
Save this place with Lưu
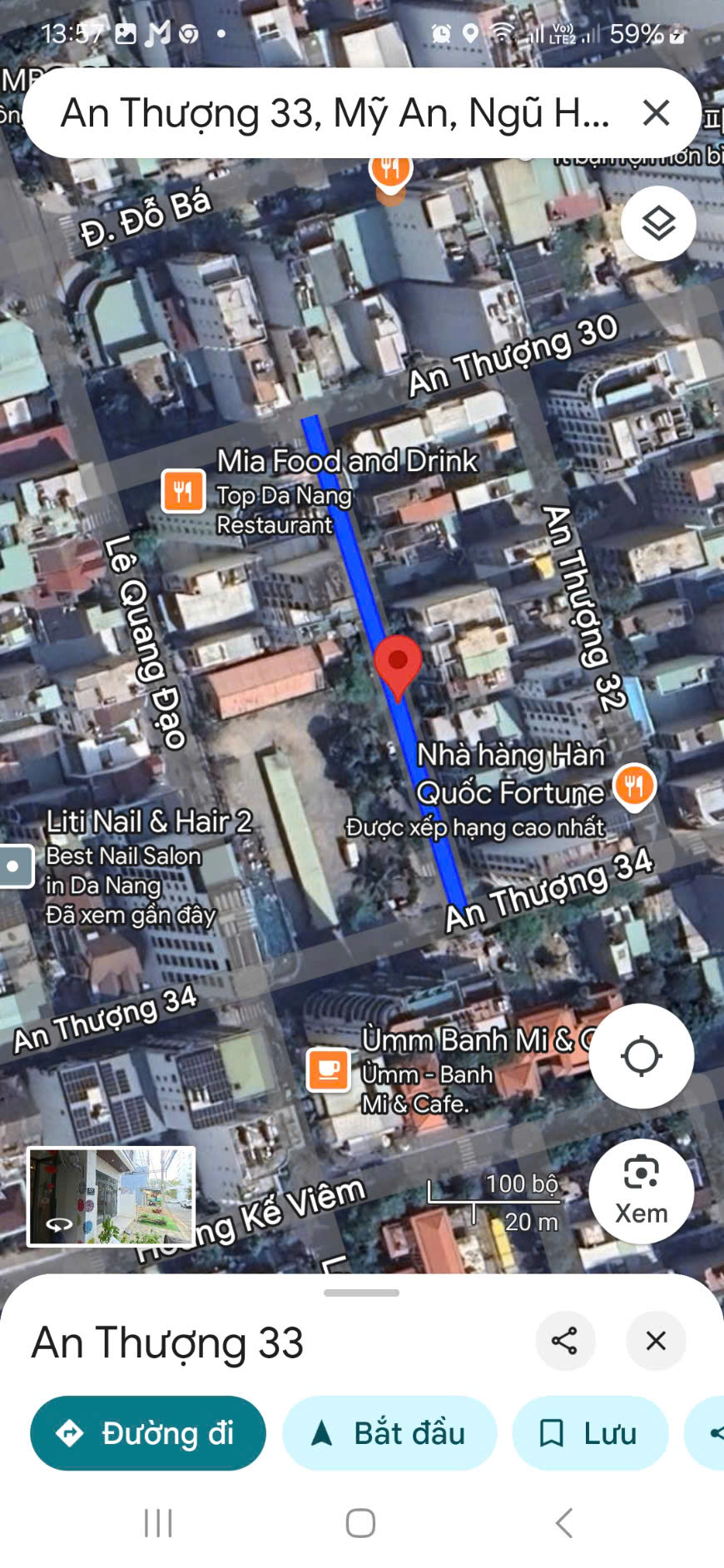[590, 1433]
